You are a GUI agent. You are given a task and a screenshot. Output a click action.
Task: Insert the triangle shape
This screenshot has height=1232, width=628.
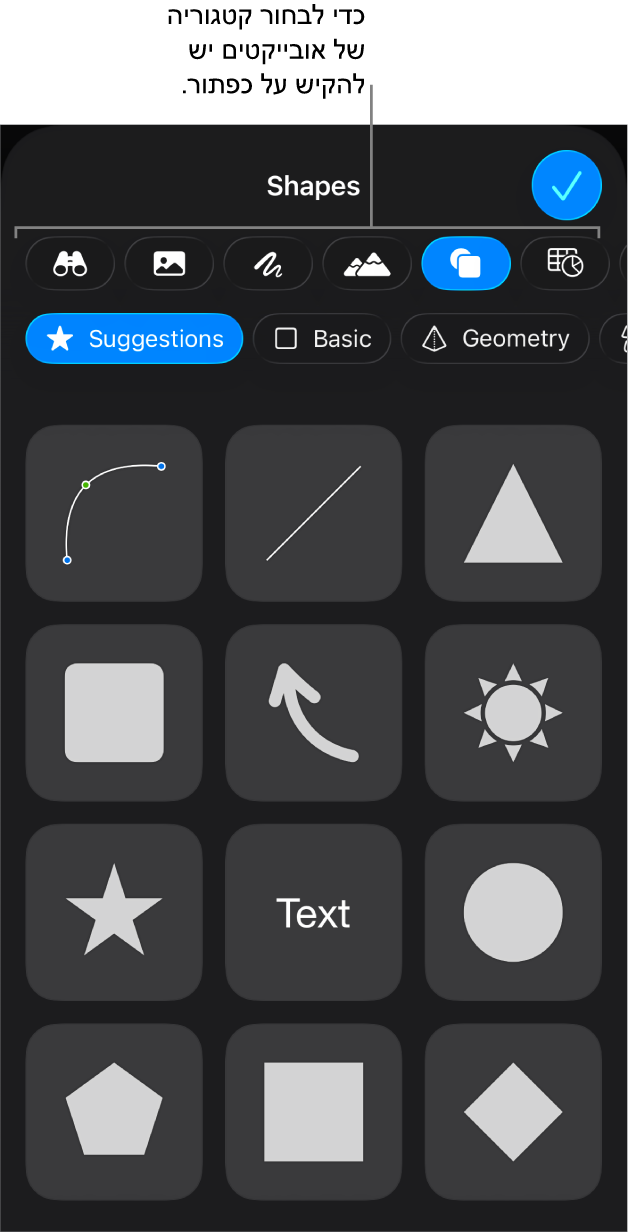coord(513,513)
